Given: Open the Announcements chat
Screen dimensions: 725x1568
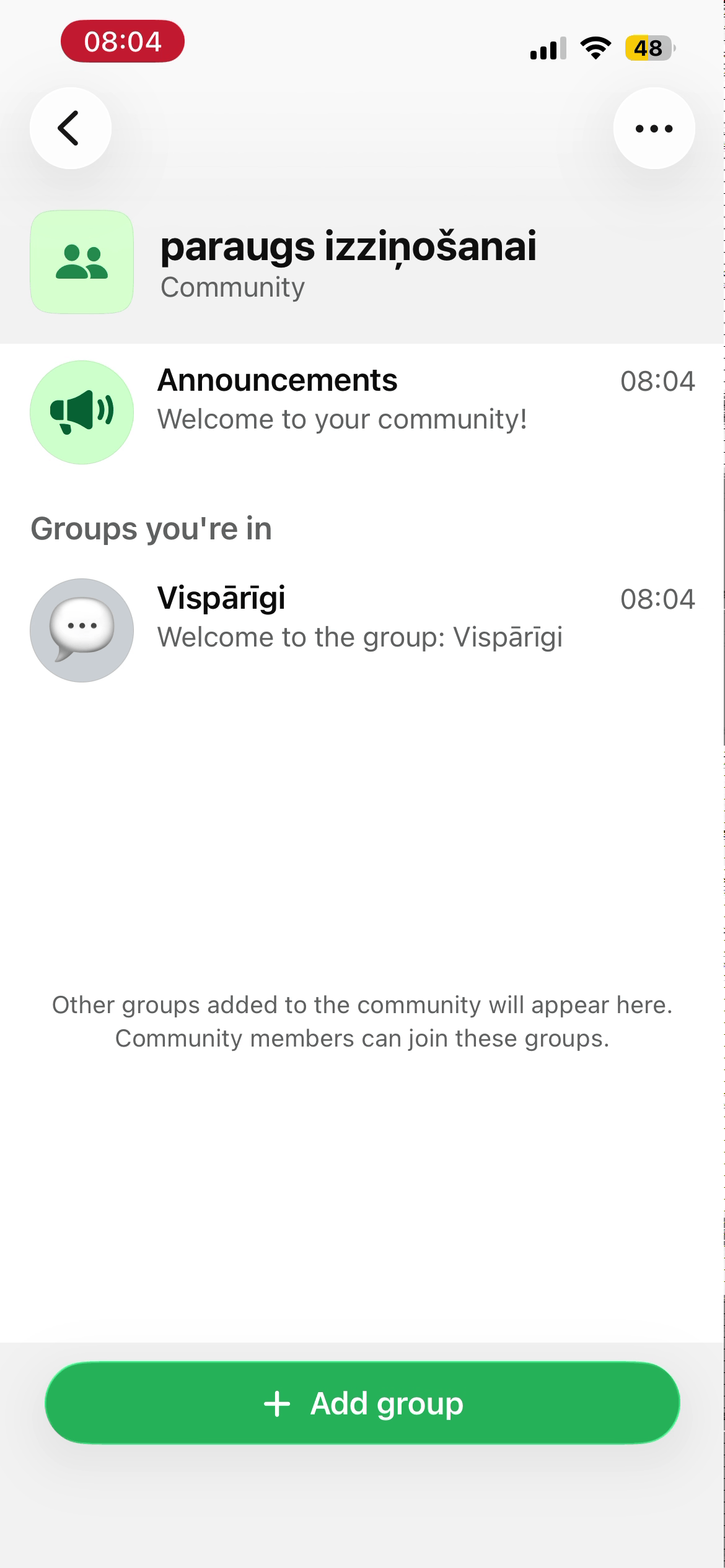Looking at the screenshot, I should [x=362, y=412].
